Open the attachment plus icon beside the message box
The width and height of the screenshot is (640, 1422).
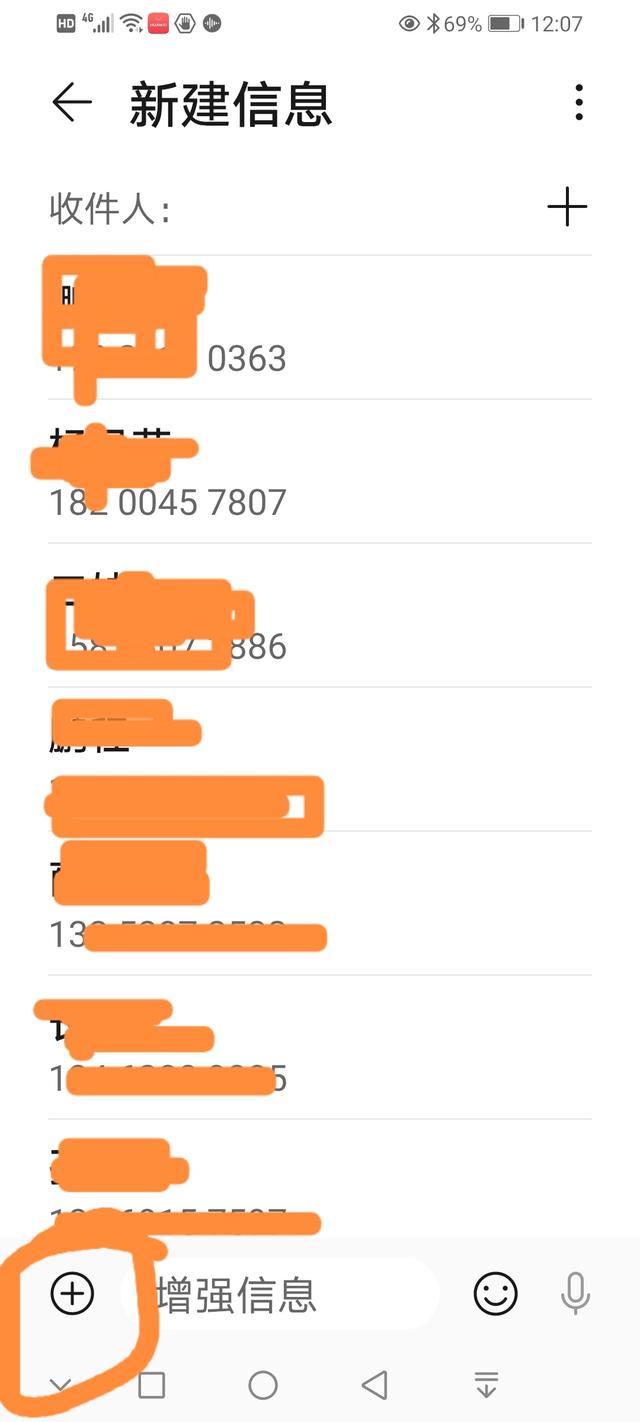tap(72, 1293)
